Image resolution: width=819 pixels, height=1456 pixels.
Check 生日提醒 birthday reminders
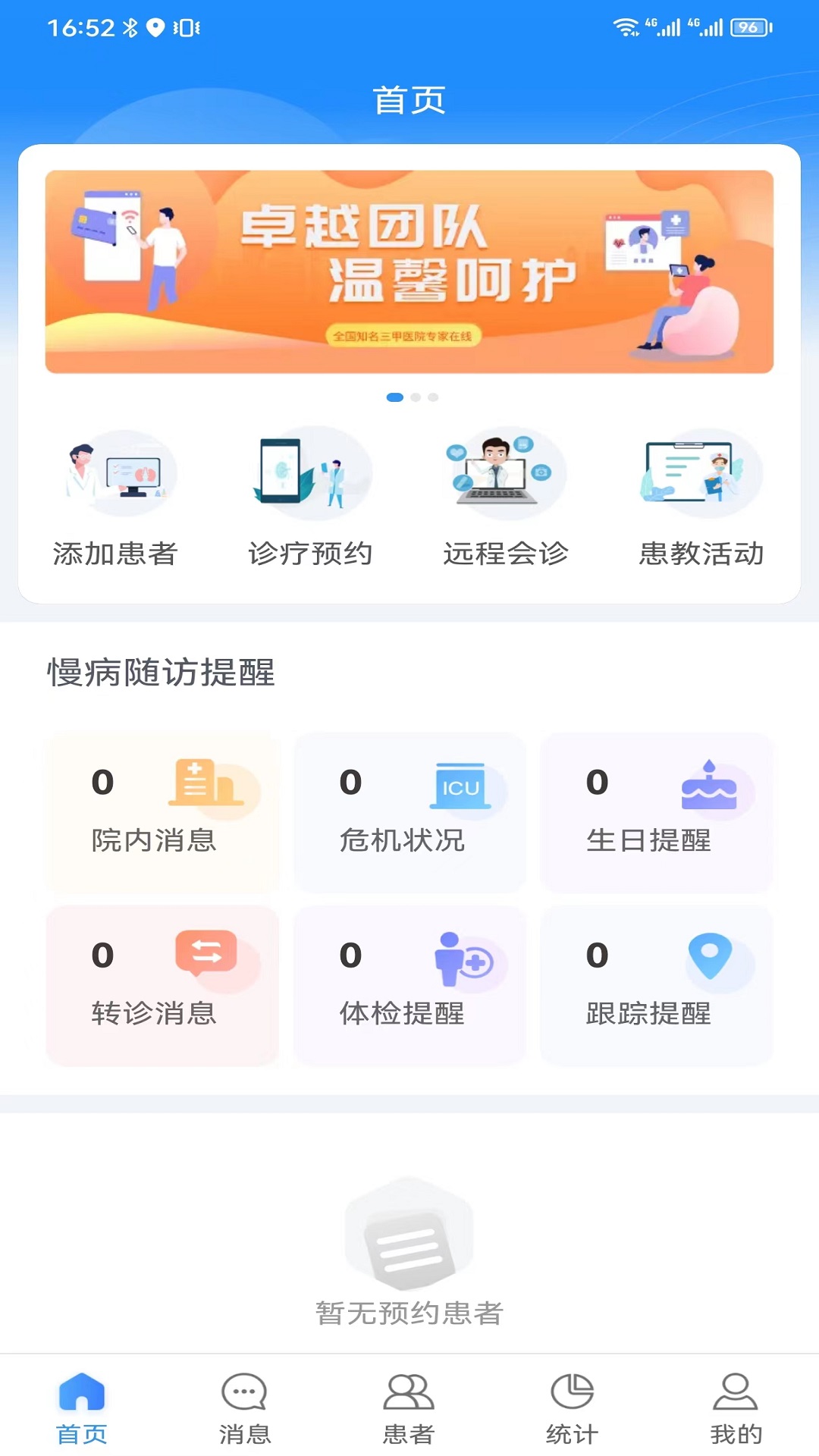coord(656,812)
